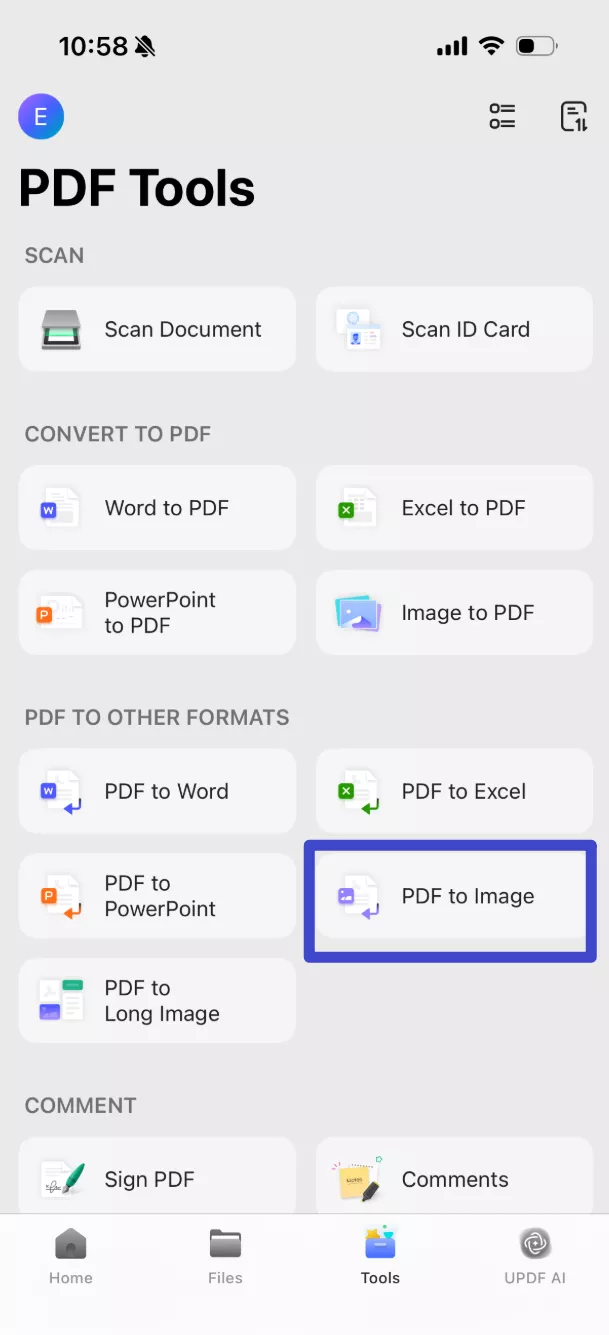This screenshot has height=1335, width=609.
Task: Open Scan Document tool
Action: pos(157,330)
